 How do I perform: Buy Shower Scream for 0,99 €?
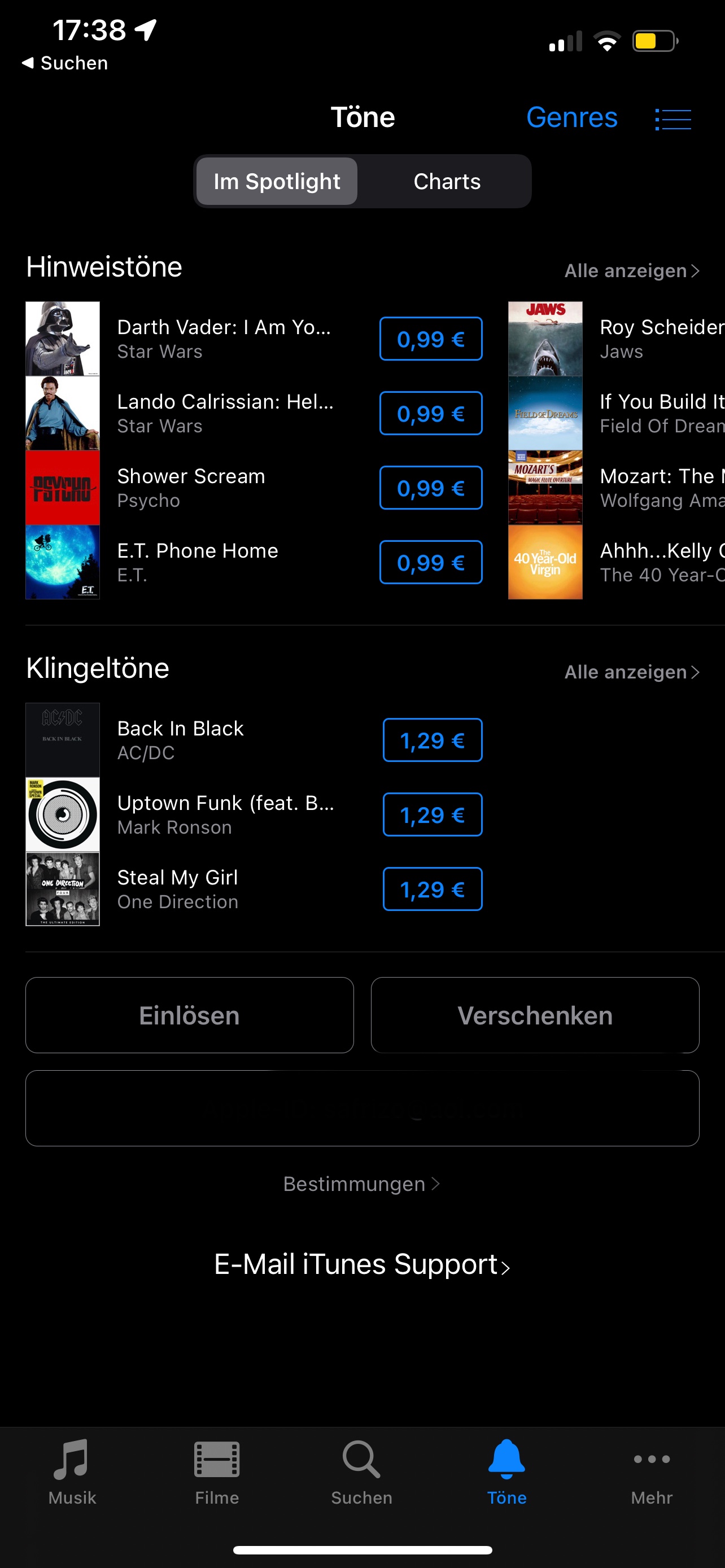[430, 488]
